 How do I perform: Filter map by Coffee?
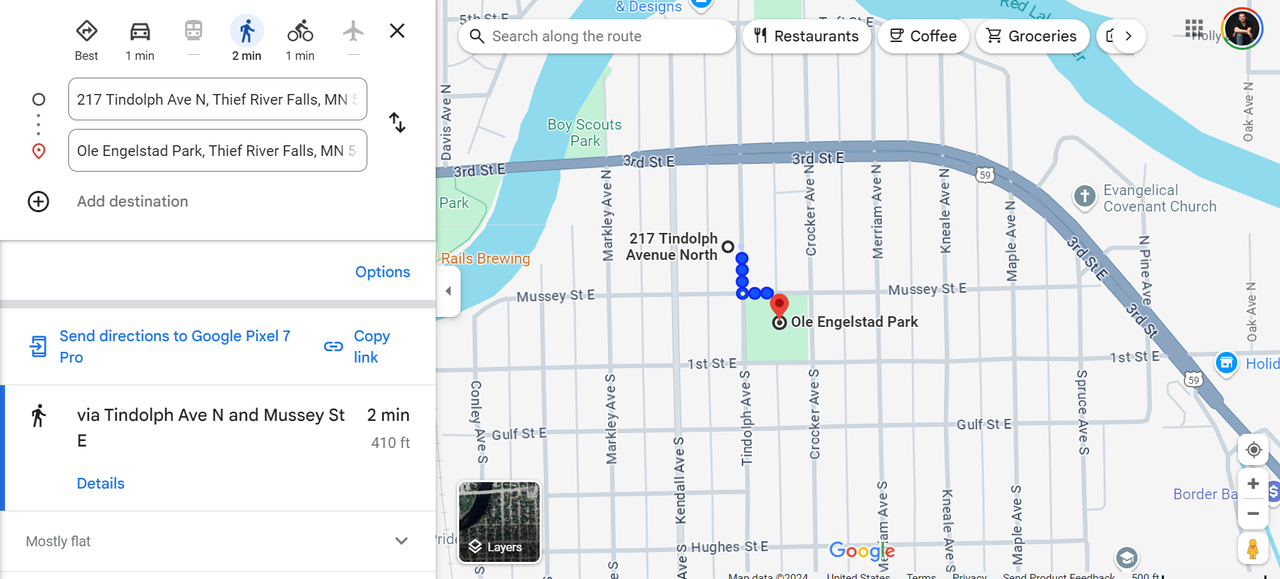[923, 36]
